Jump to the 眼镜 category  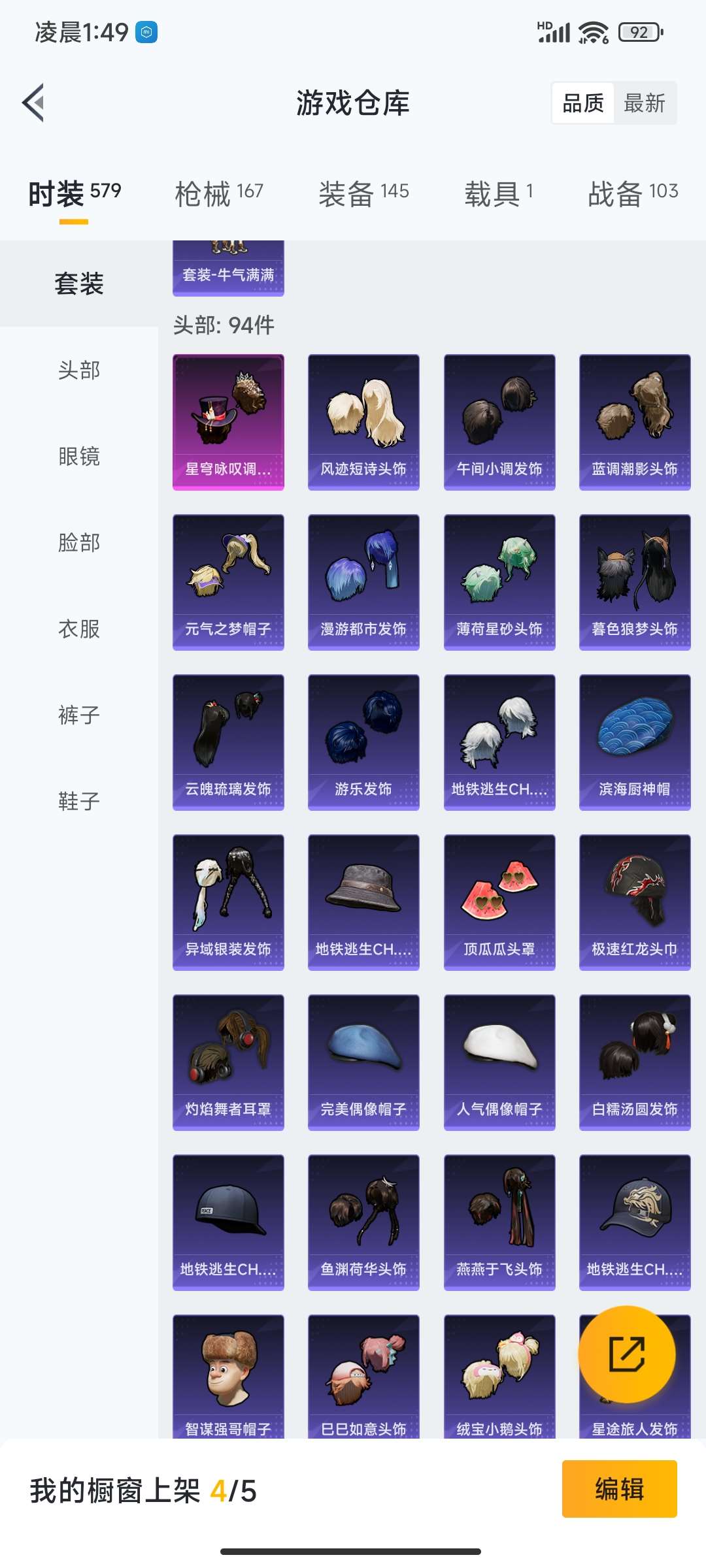click(x=79, y=457)
